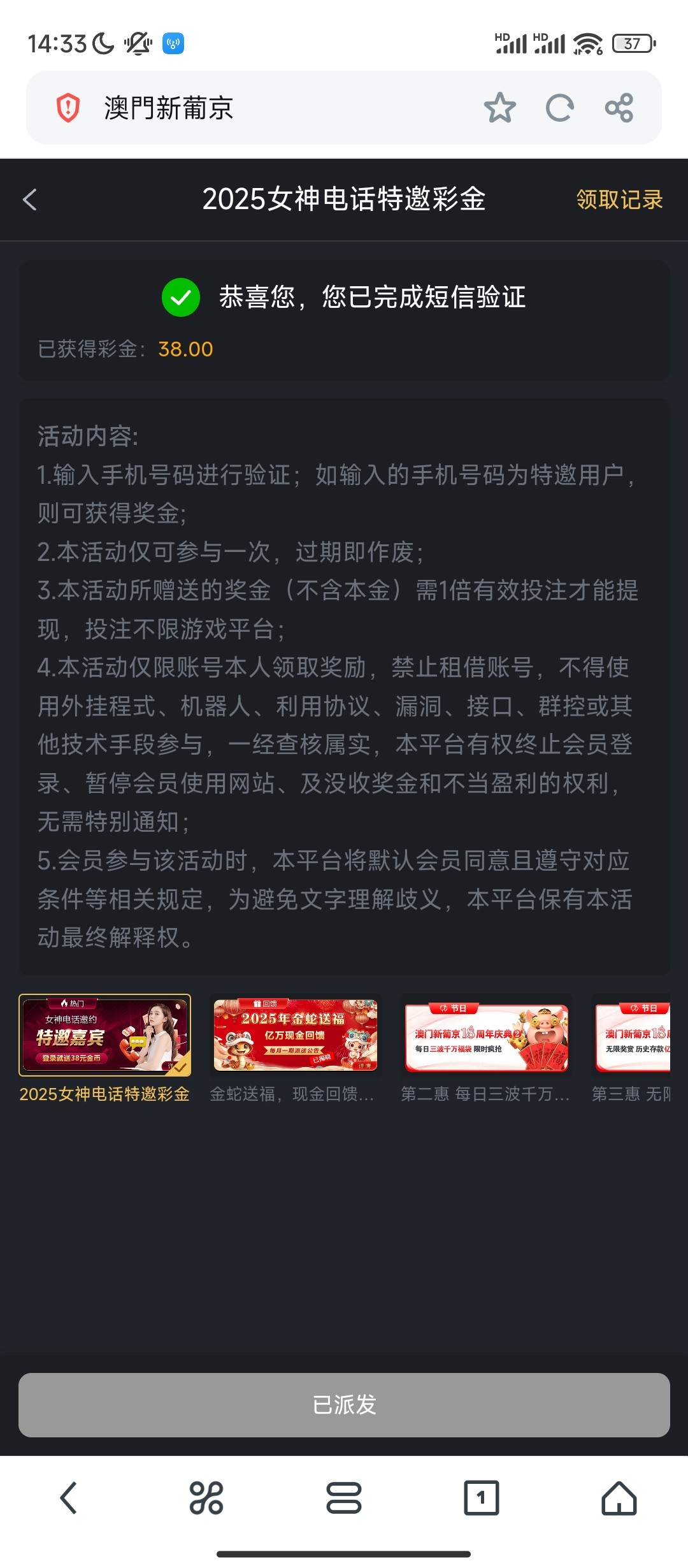Image resolution: width=688 pixels, height=1568 pixels.
Task: Open 领取记录 claim records
Action: [619, 200]
